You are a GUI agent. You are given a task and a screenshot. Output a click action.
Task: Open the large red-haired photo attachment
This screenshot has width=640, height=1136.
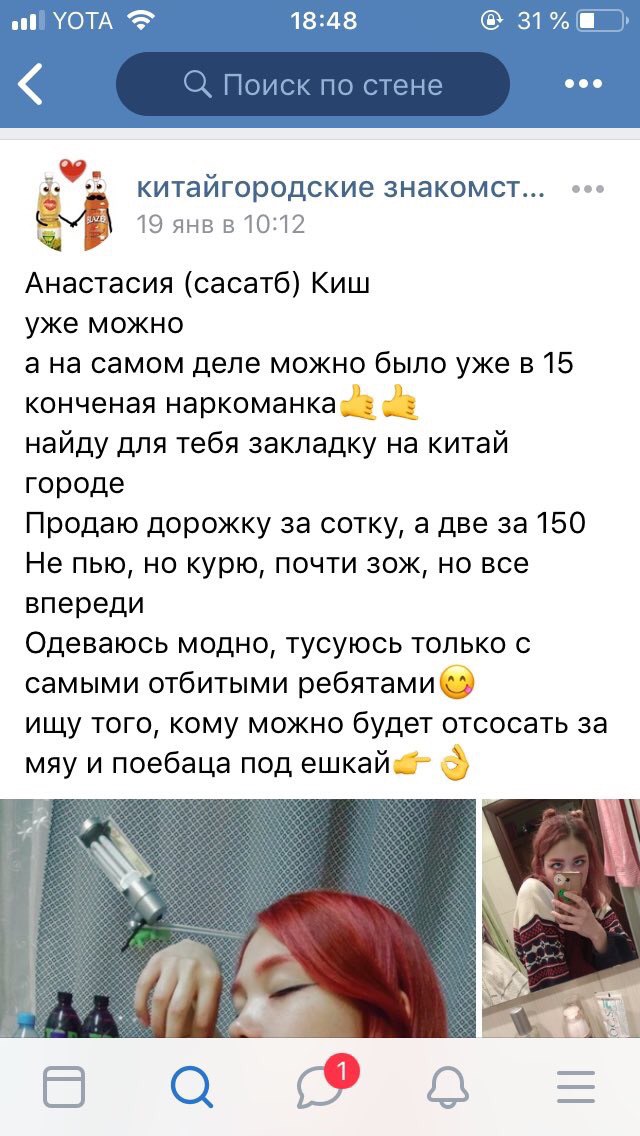238,918
